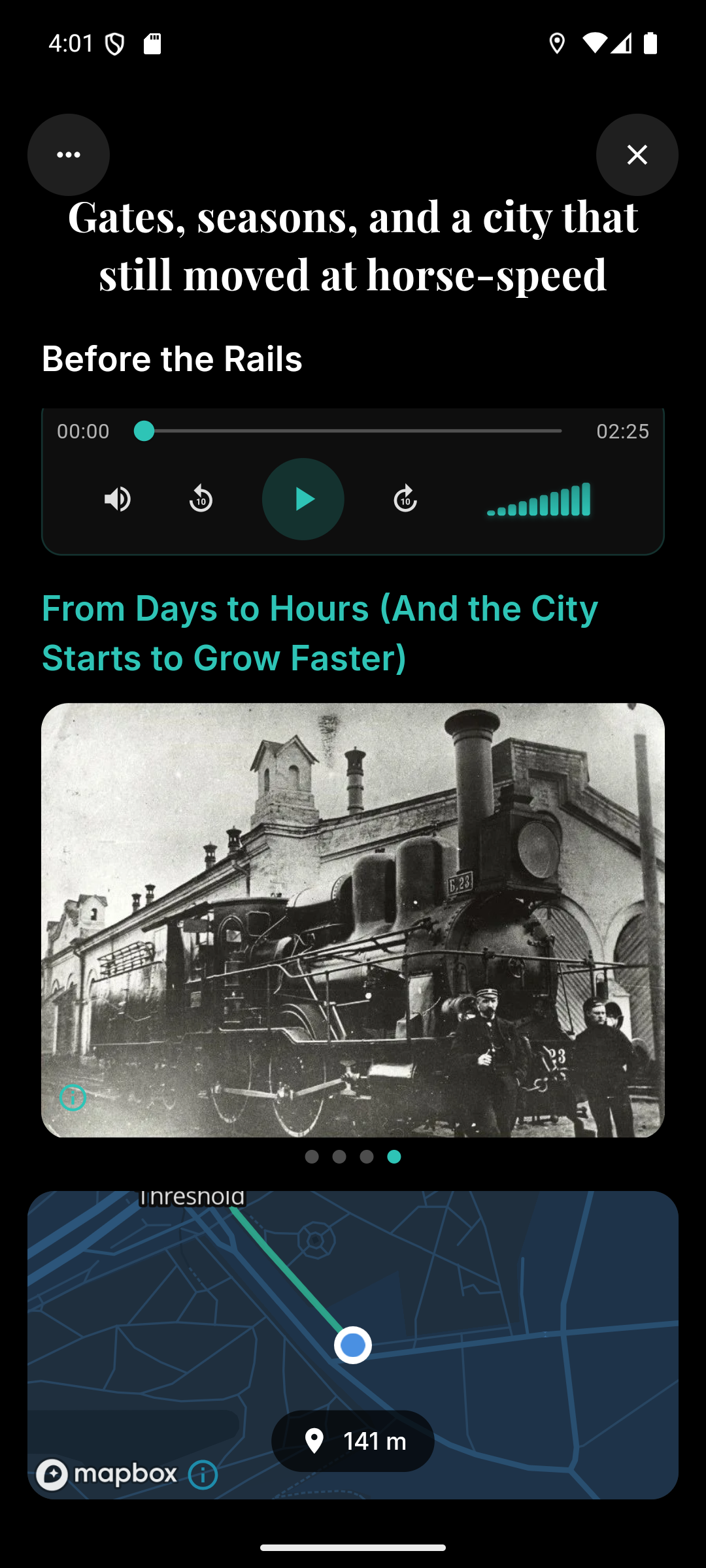
Task: Adjust the teal volume level bars
Action: pyautogui.click(x=539, y=500)
